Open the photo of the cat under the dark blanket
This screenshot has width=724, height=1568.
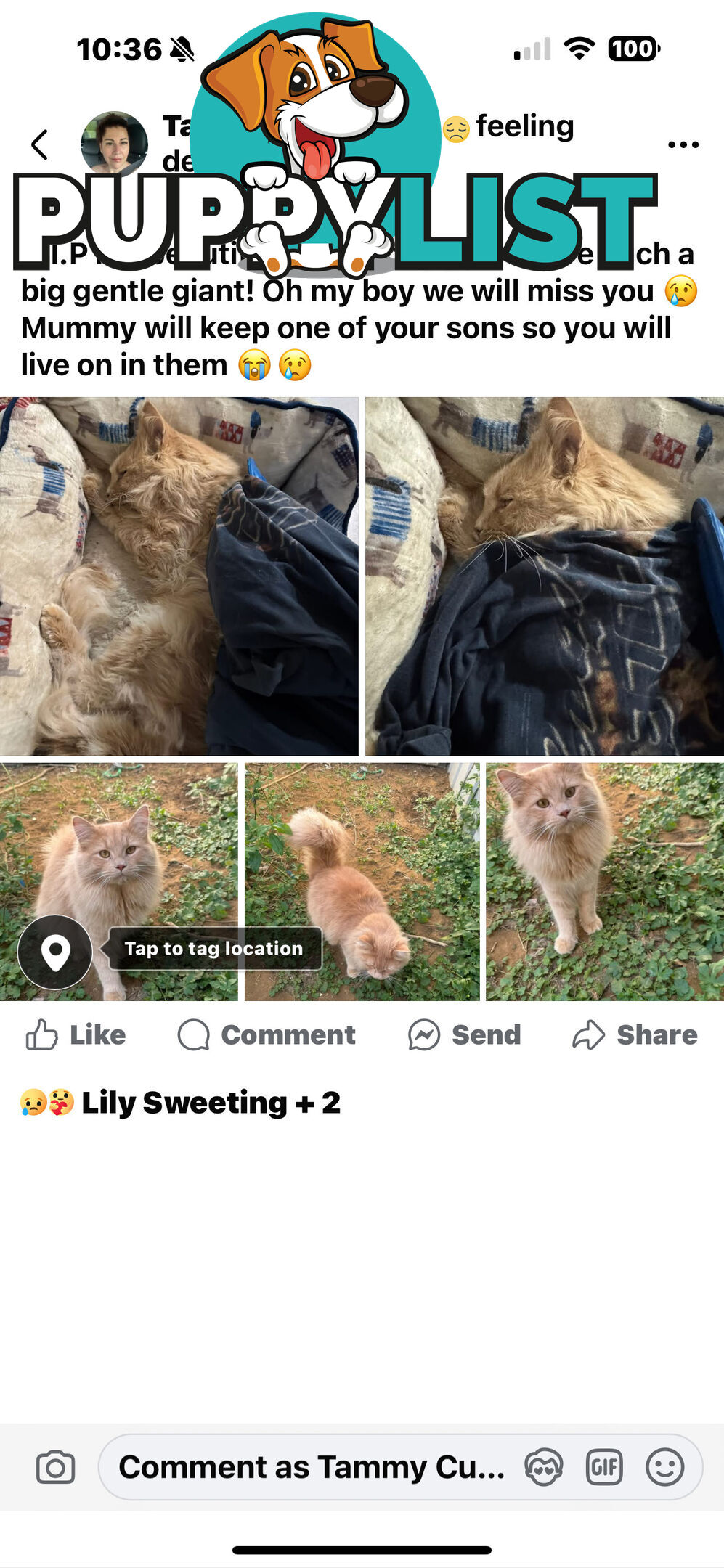[x=544, y=576]
